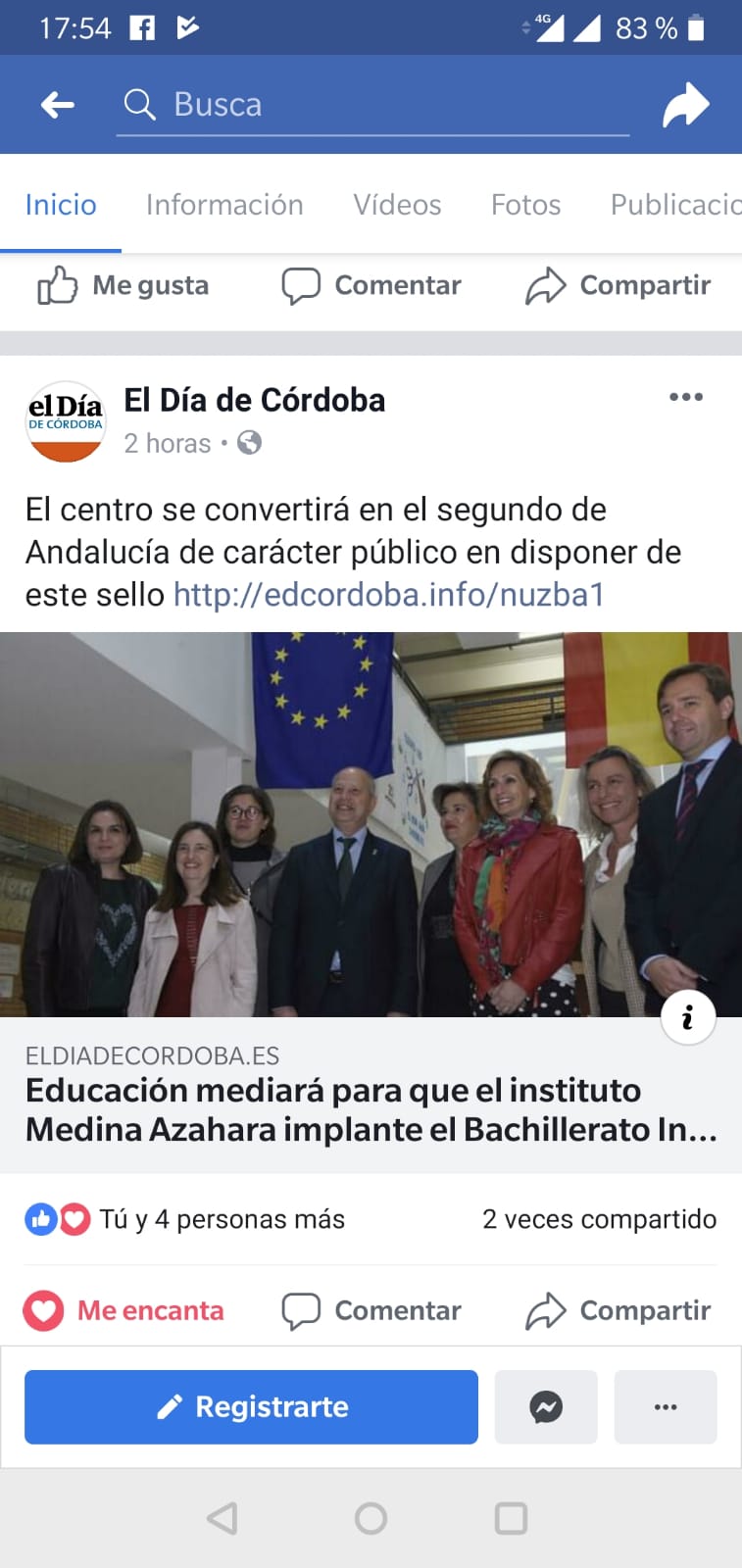Switch to the Publicaciones tab

[674, 205]
